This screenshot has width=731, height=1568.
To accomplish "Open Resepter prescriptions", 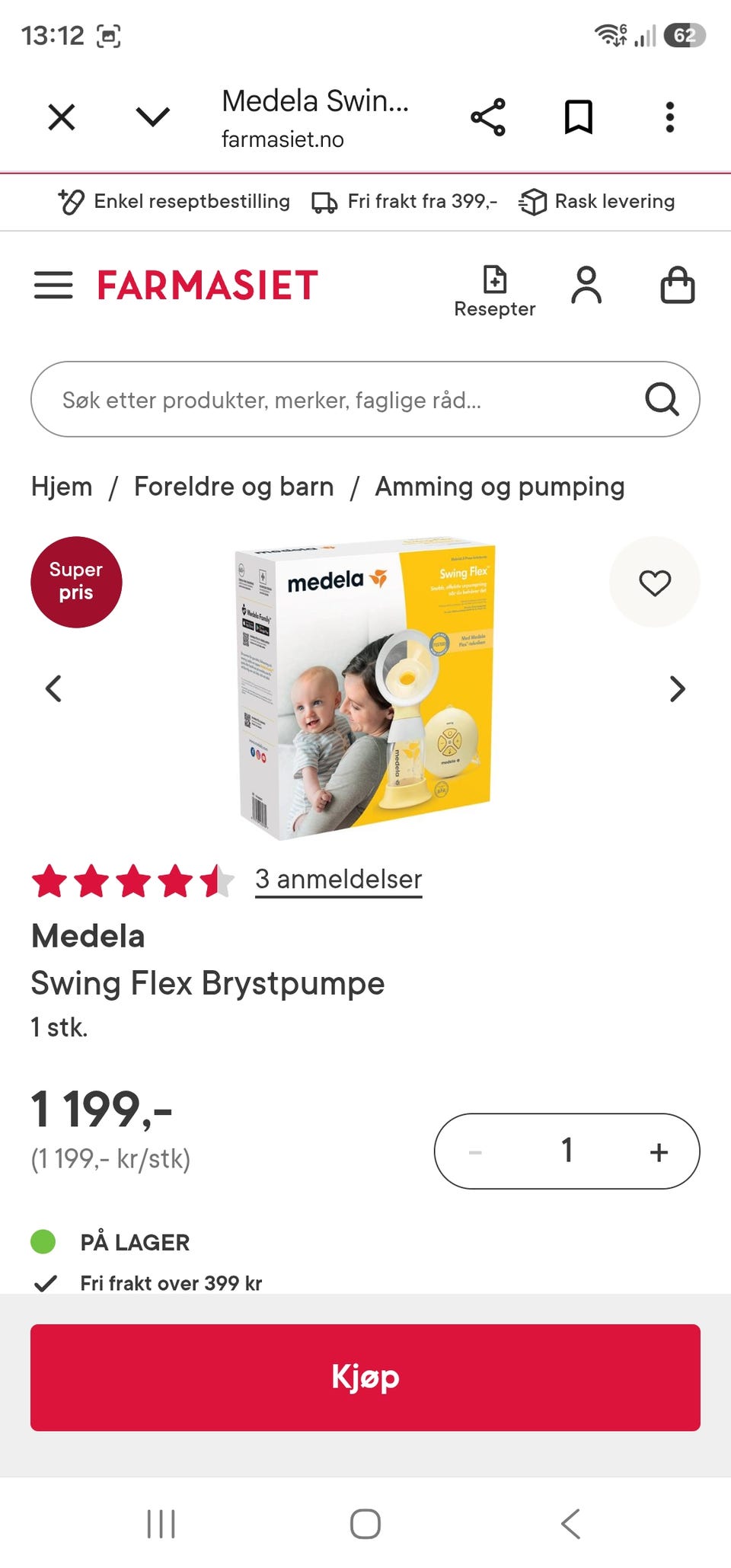I will pyautogui.click(x=495, y=291).
